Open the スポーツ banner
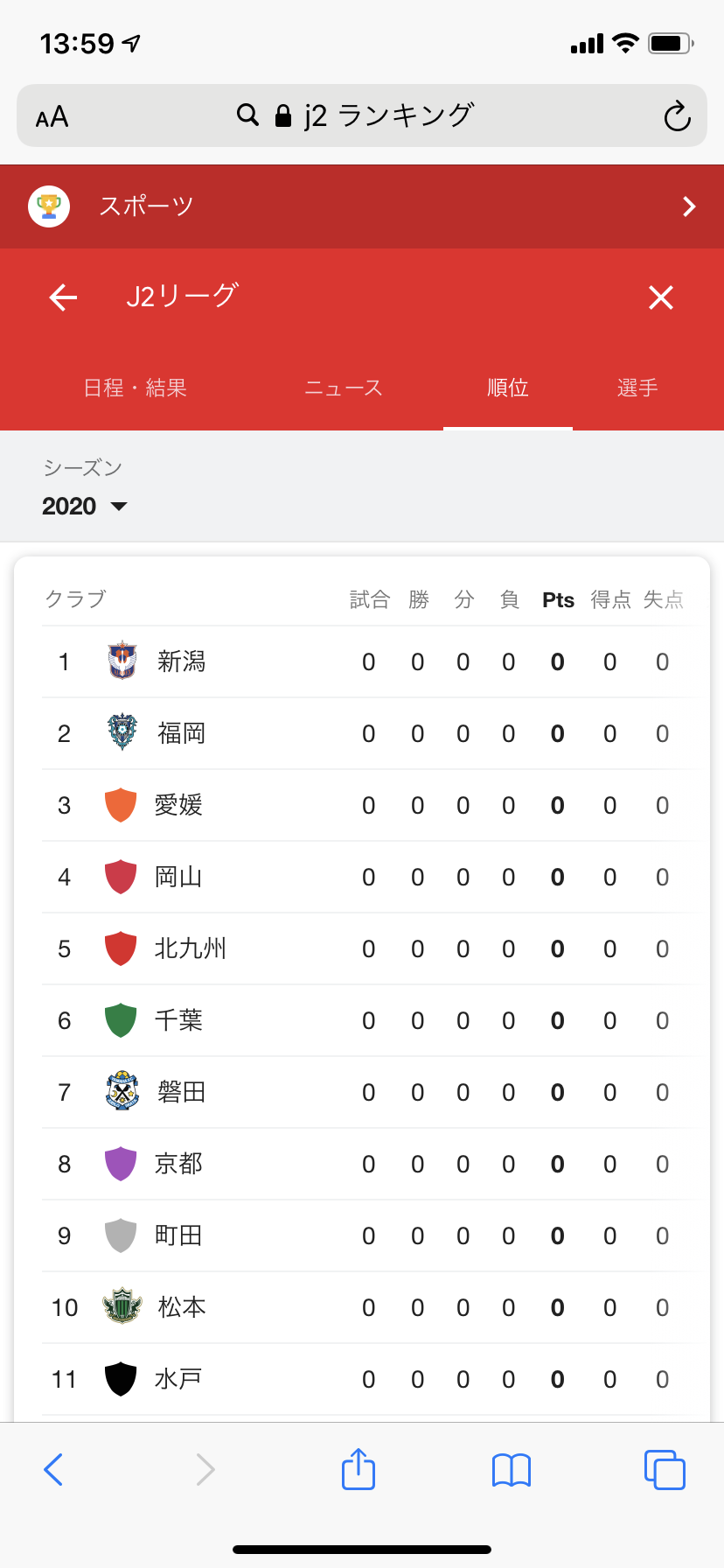Image resolution: width=724 pixels, height=1568 pixels. 362,206
